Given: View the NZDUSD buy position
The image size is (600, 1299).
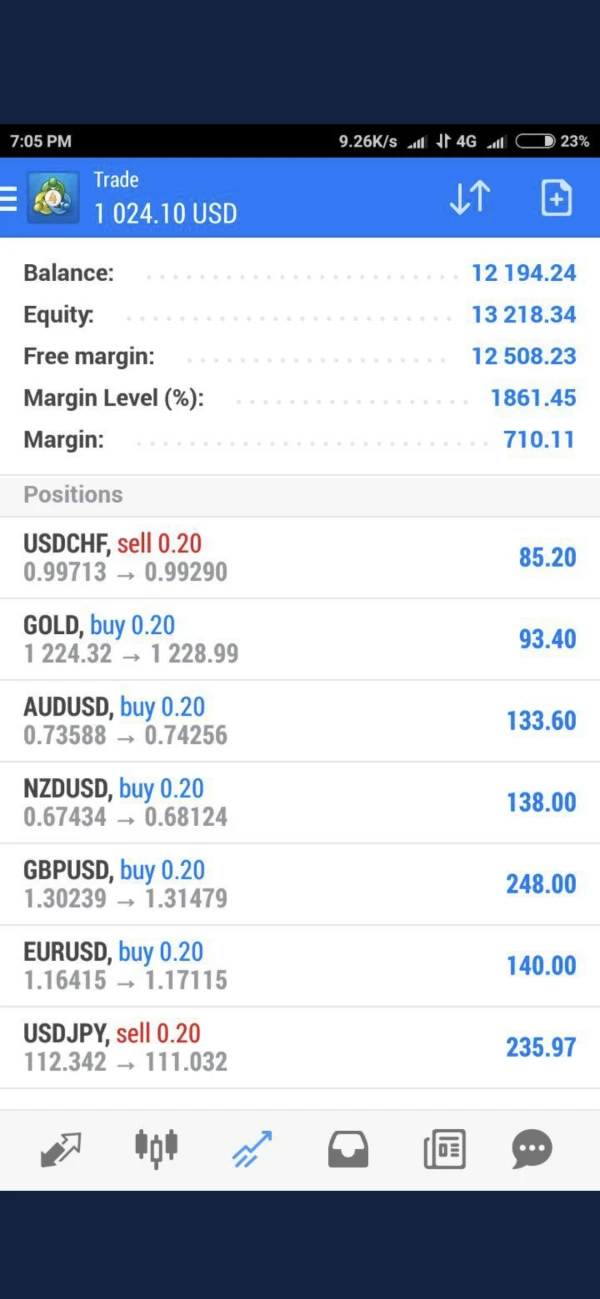Looking at the screenshot, I should pos(300,803).
